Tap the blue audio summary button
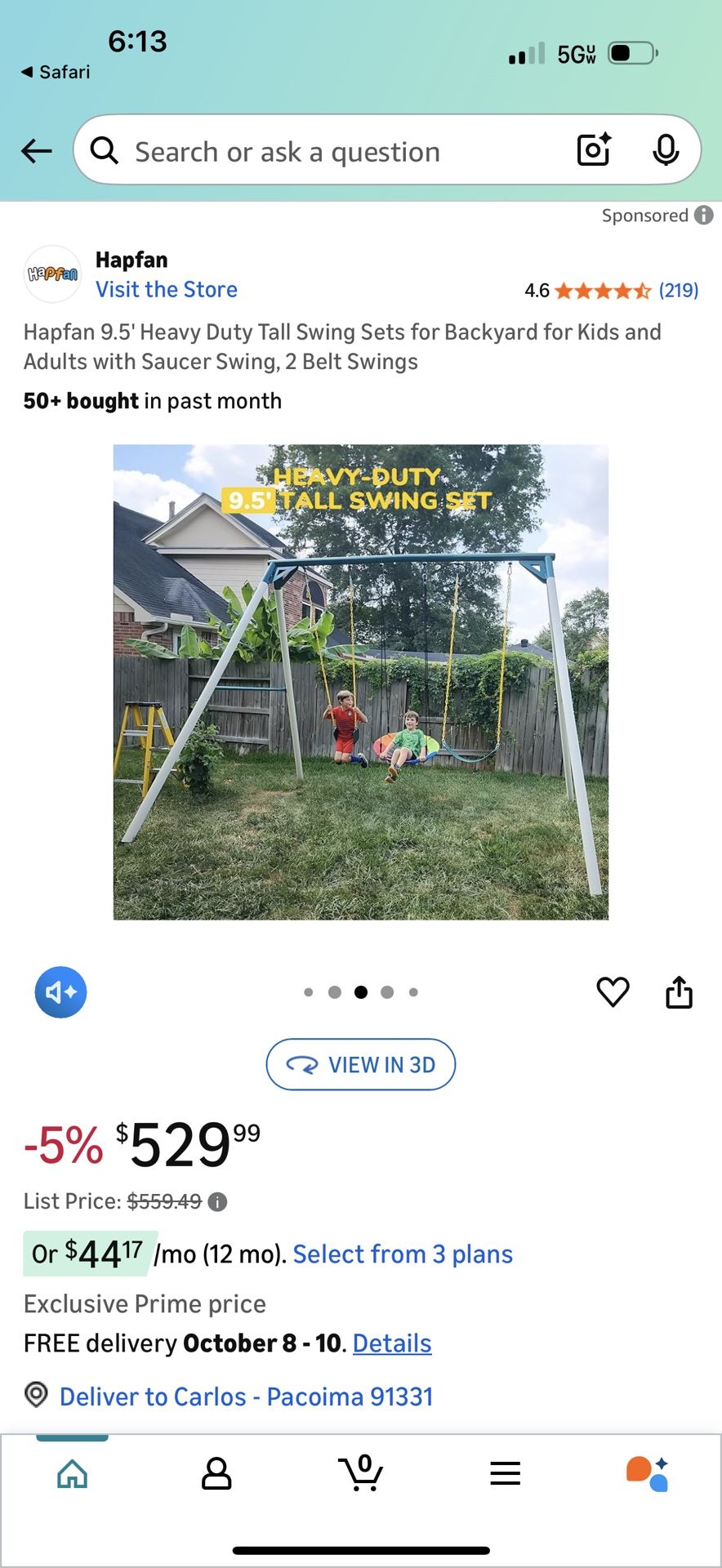The height and width of the screenshot is (1568, 722). coord(60,992)
